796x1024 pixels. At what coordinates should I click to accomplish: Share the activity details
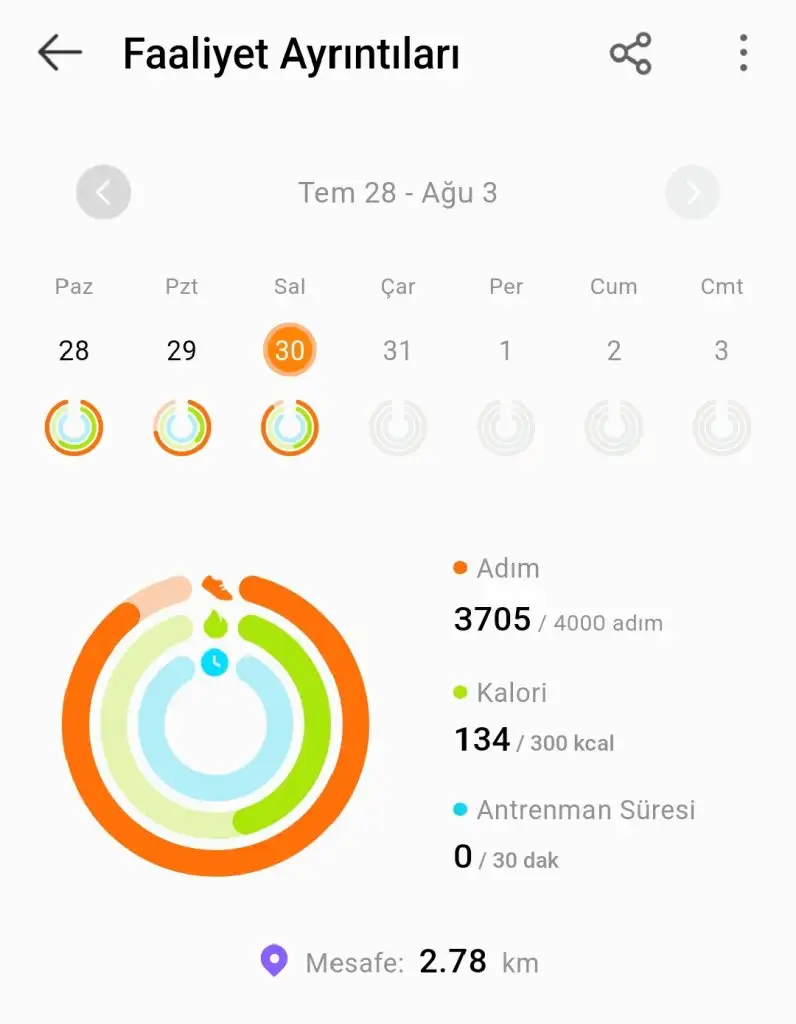(x=630, y=53)
